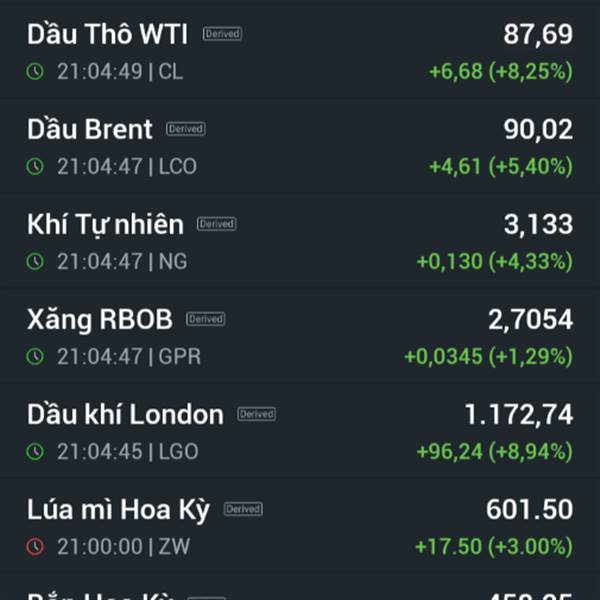
Task: Open the Dầu Brent quote details
Action: (x=300, y=146)
